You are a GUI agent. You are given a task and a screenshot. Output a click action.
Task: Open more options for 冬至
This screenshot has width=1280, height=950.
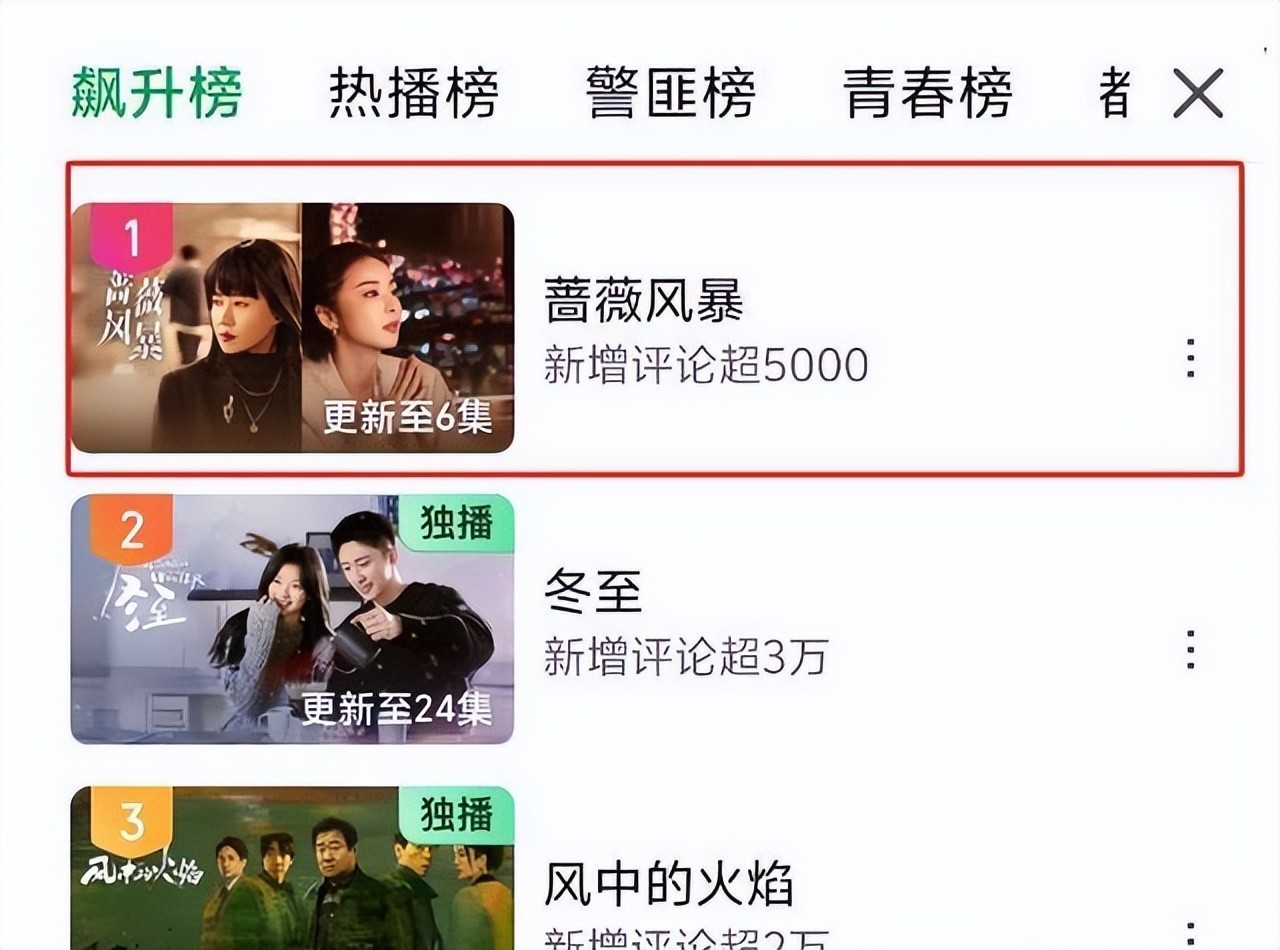tap(1190, 649)
